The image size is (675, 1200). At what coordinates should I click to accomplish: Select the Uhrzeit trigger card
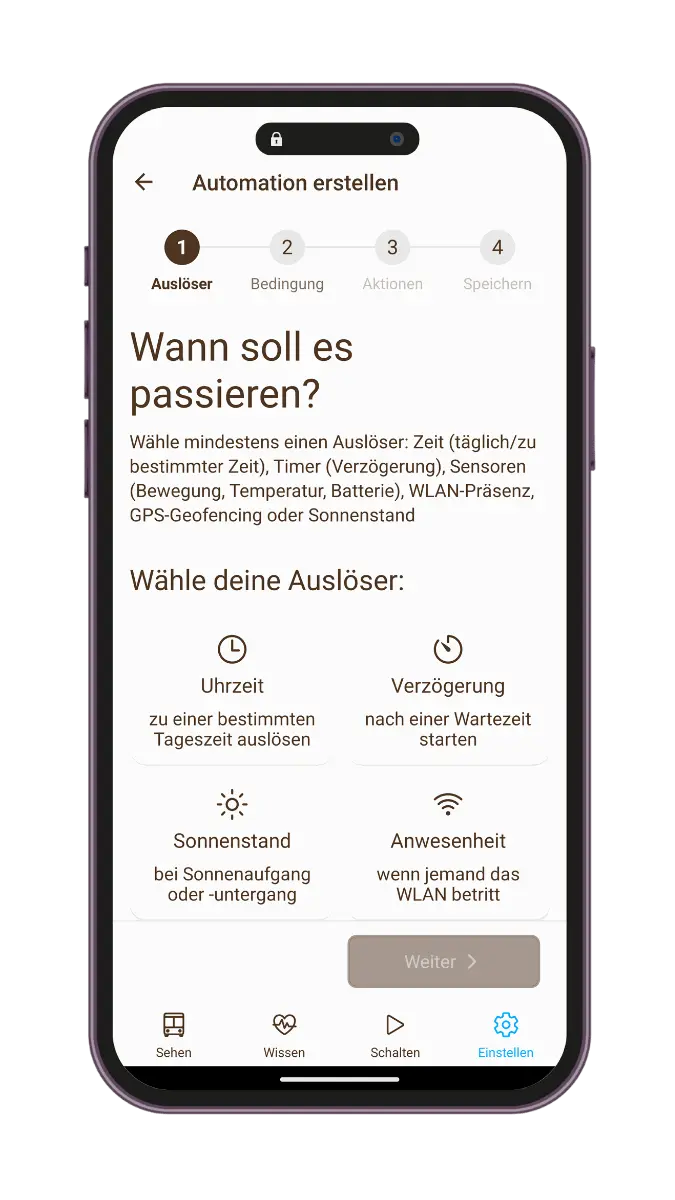232,693
